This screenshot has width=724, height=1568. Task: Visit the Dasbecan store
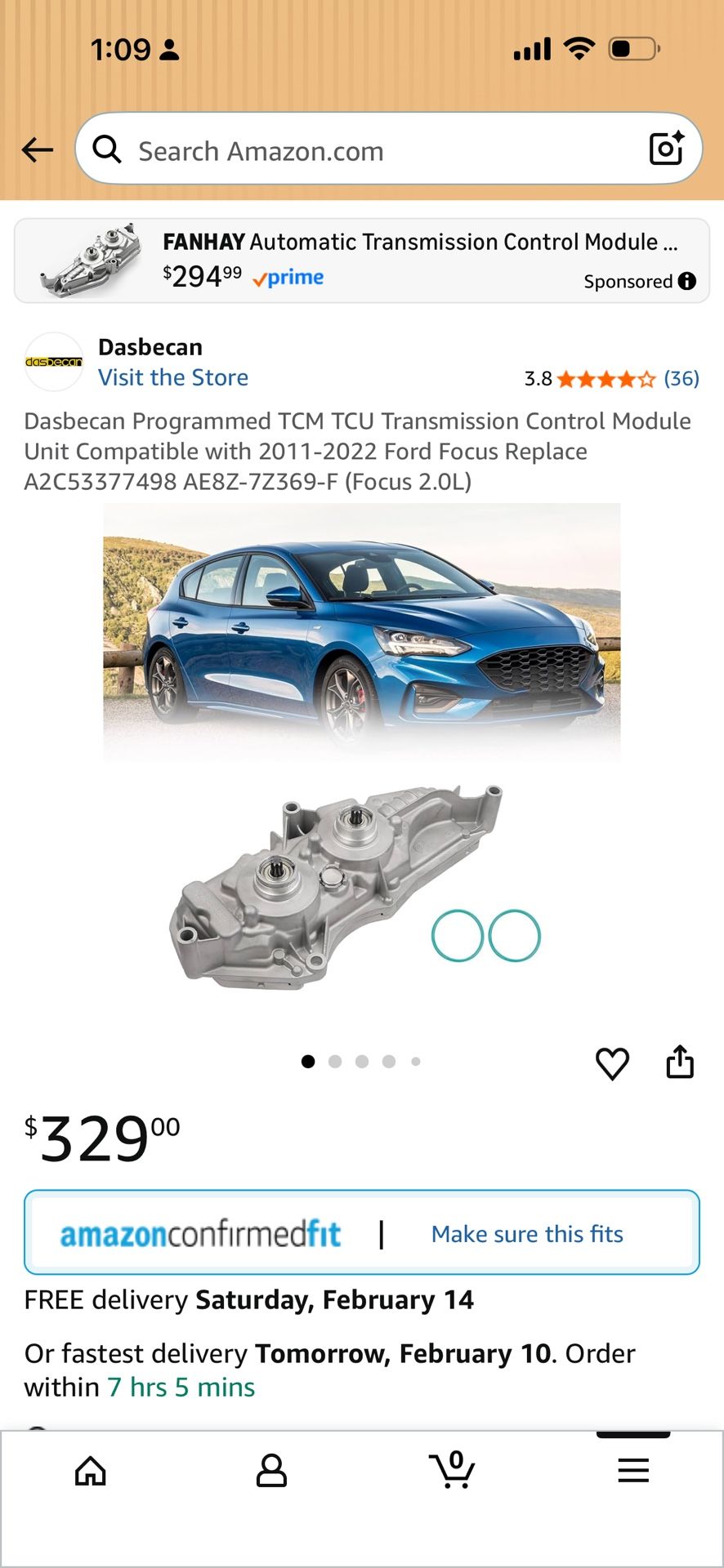point(173,377)
